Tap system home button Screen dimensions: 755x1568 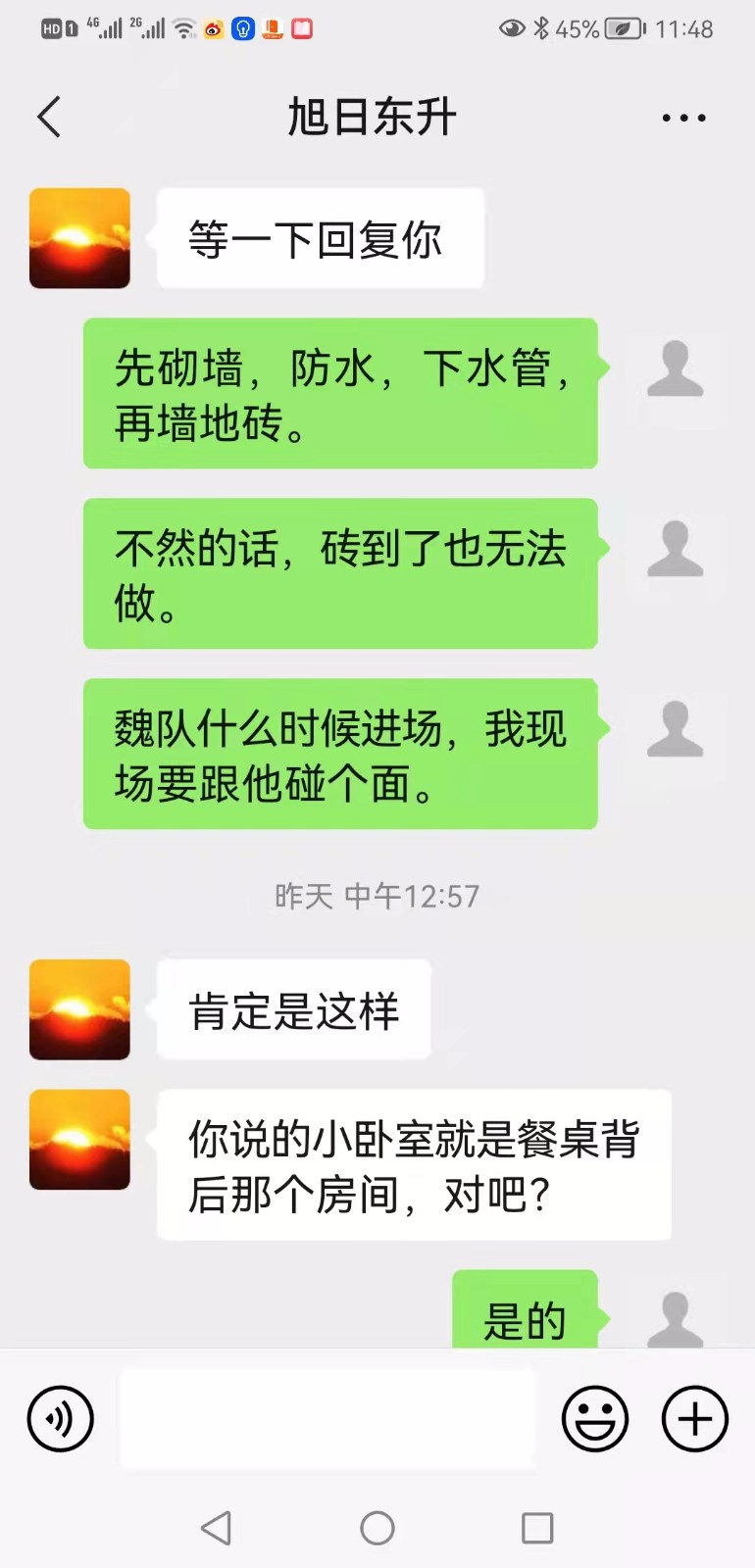click(x=377, y=1528)
